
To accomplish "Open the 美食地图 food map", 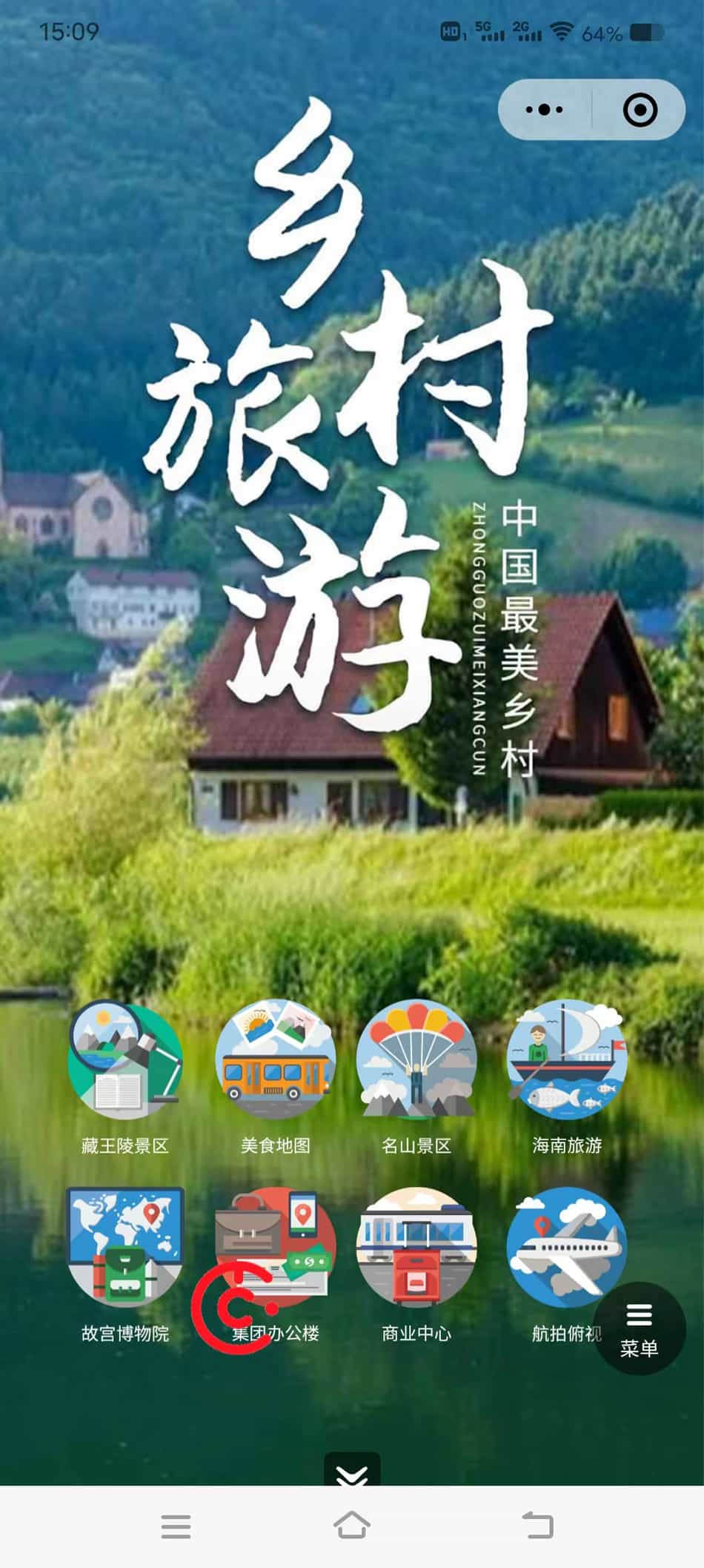I will [x=275, y=1061].
